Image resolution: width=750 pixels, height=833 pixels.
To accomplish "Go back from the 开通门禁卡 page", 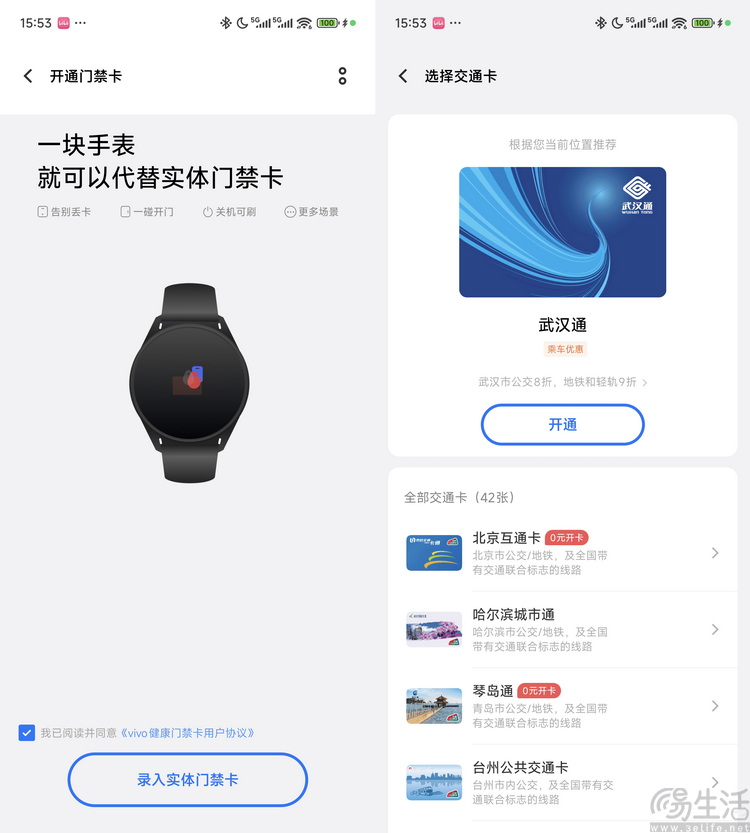I will point(28,76).
